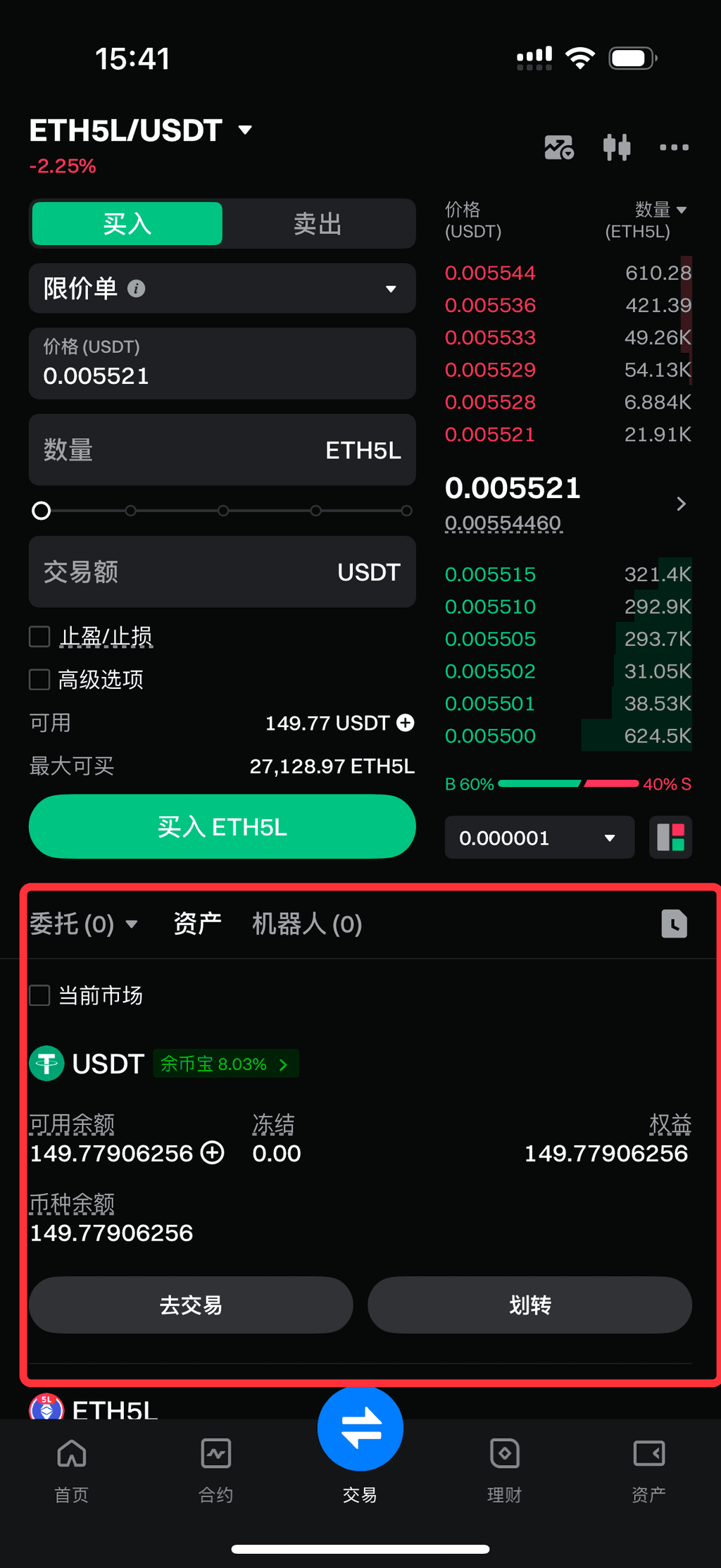Switch the order book layout view
Viewport: 721px width, 1568px height.
(671, 838)
